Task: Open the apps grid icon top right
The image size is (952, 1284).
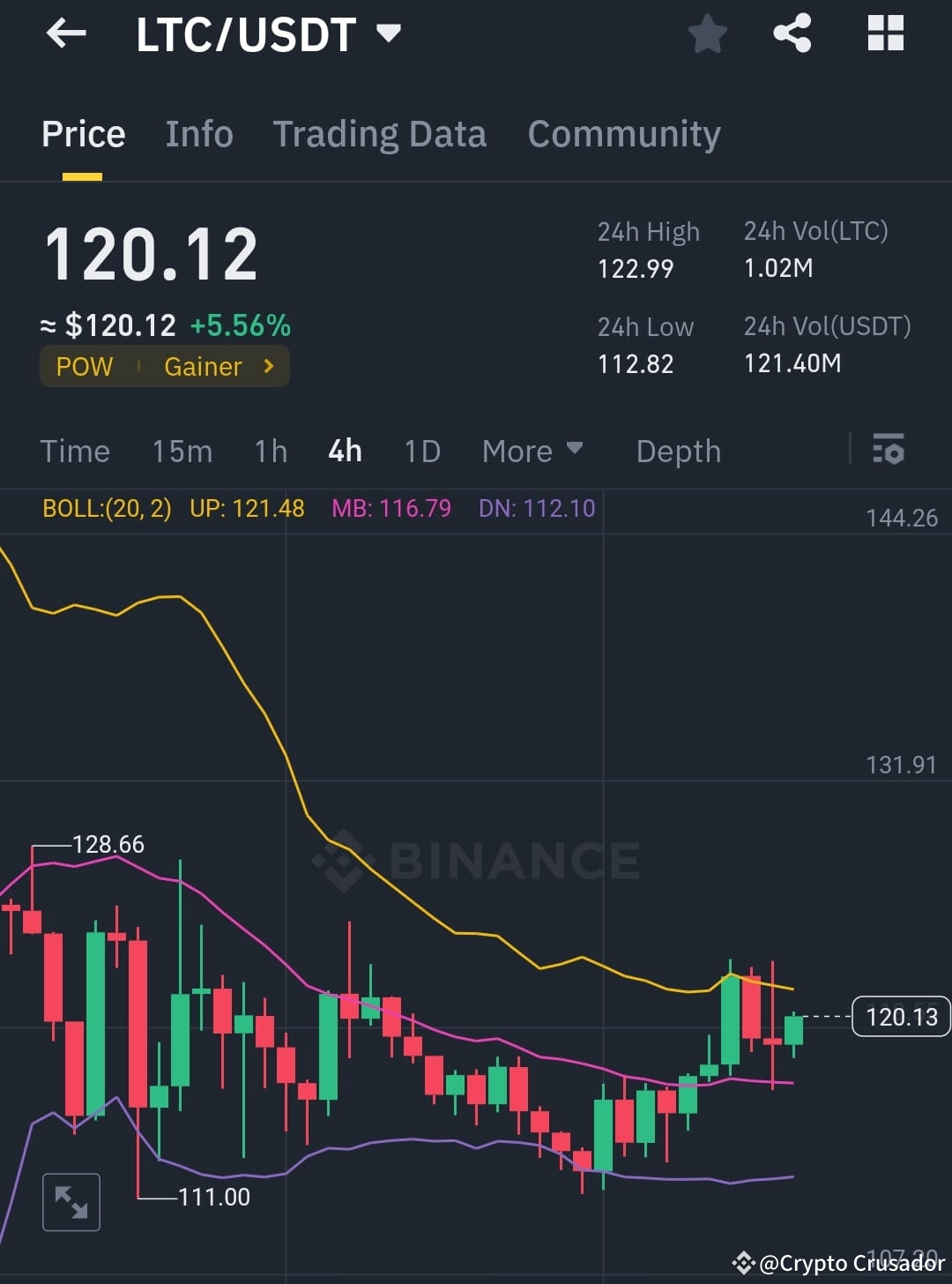Action: 884,34
